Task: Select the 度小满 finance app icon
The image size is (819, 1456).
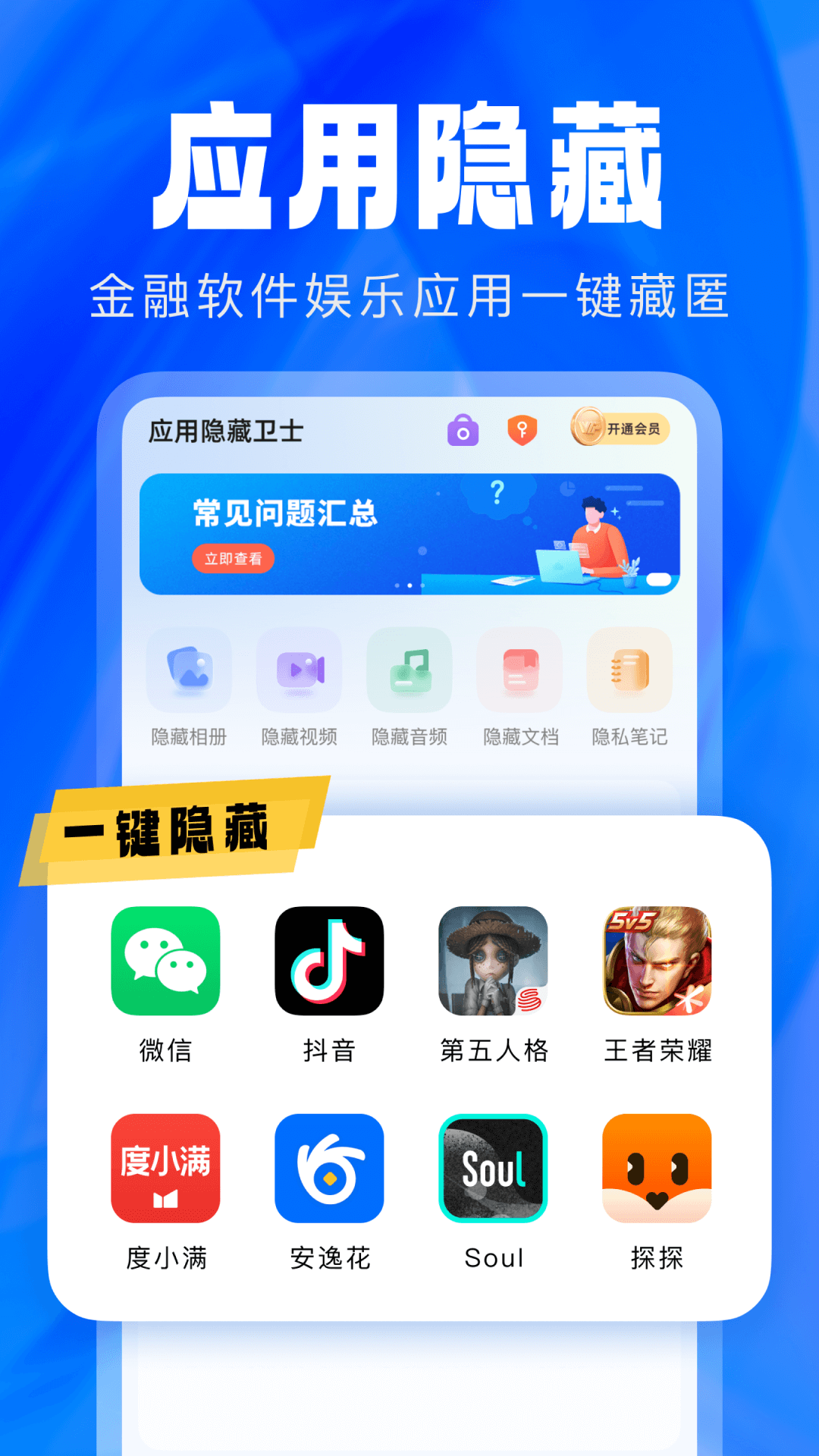Action: tap(165, 1170)
